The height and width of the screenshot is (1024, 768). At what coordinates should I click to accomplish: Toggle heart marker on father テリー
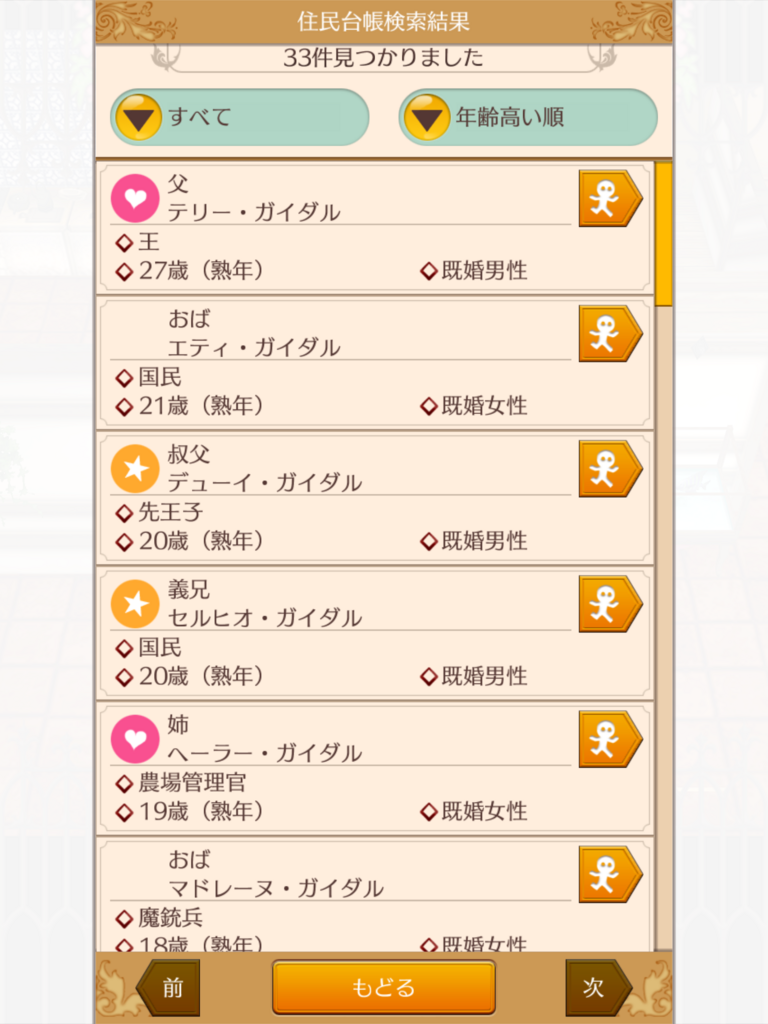click(135, 197)
